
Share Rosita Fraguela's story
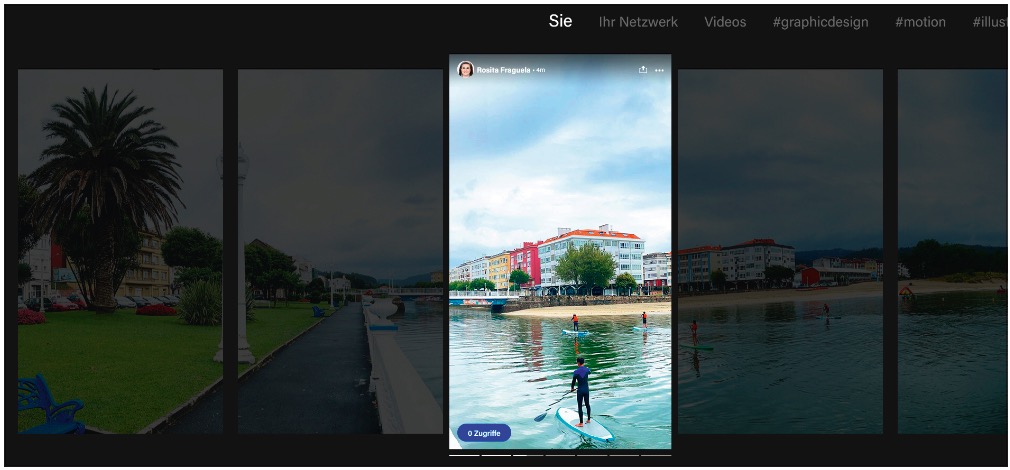pos(643,70)
